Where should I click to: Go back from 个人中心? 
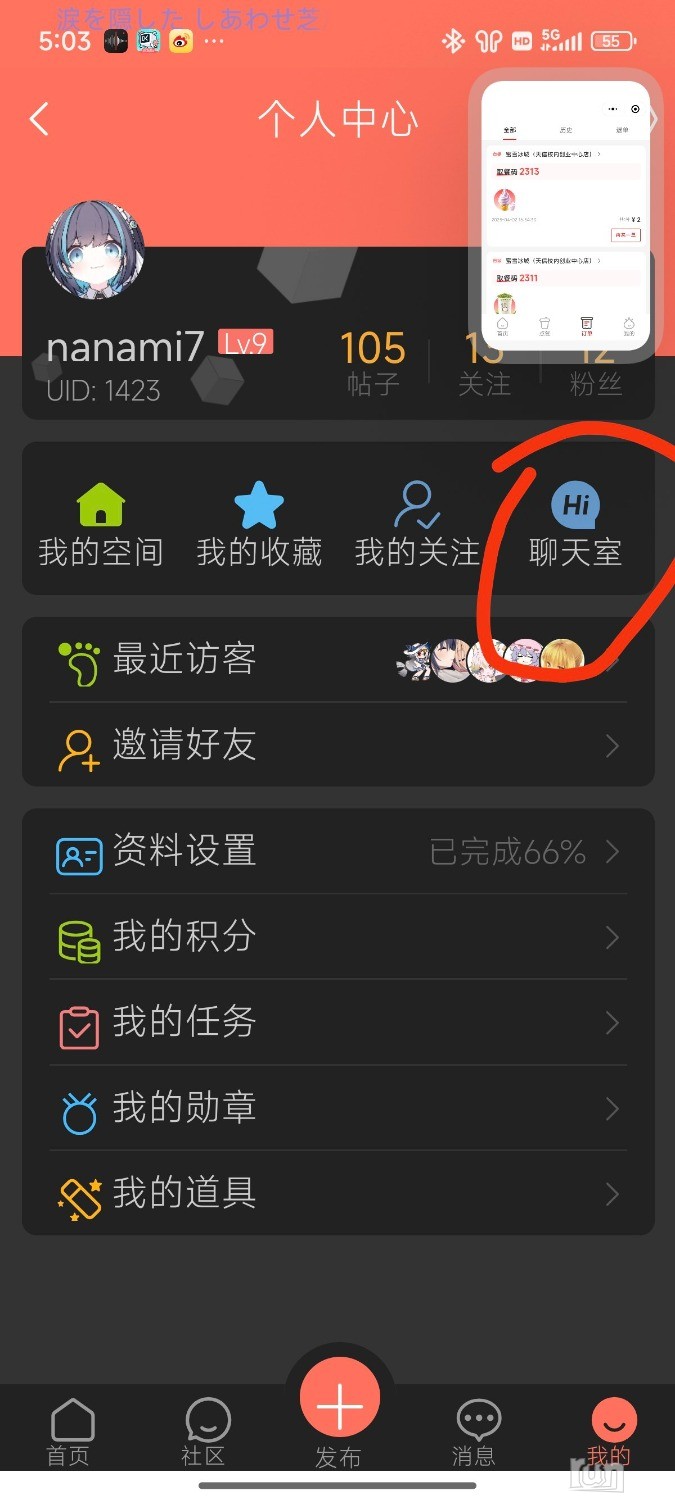click(x=39, y=119)
